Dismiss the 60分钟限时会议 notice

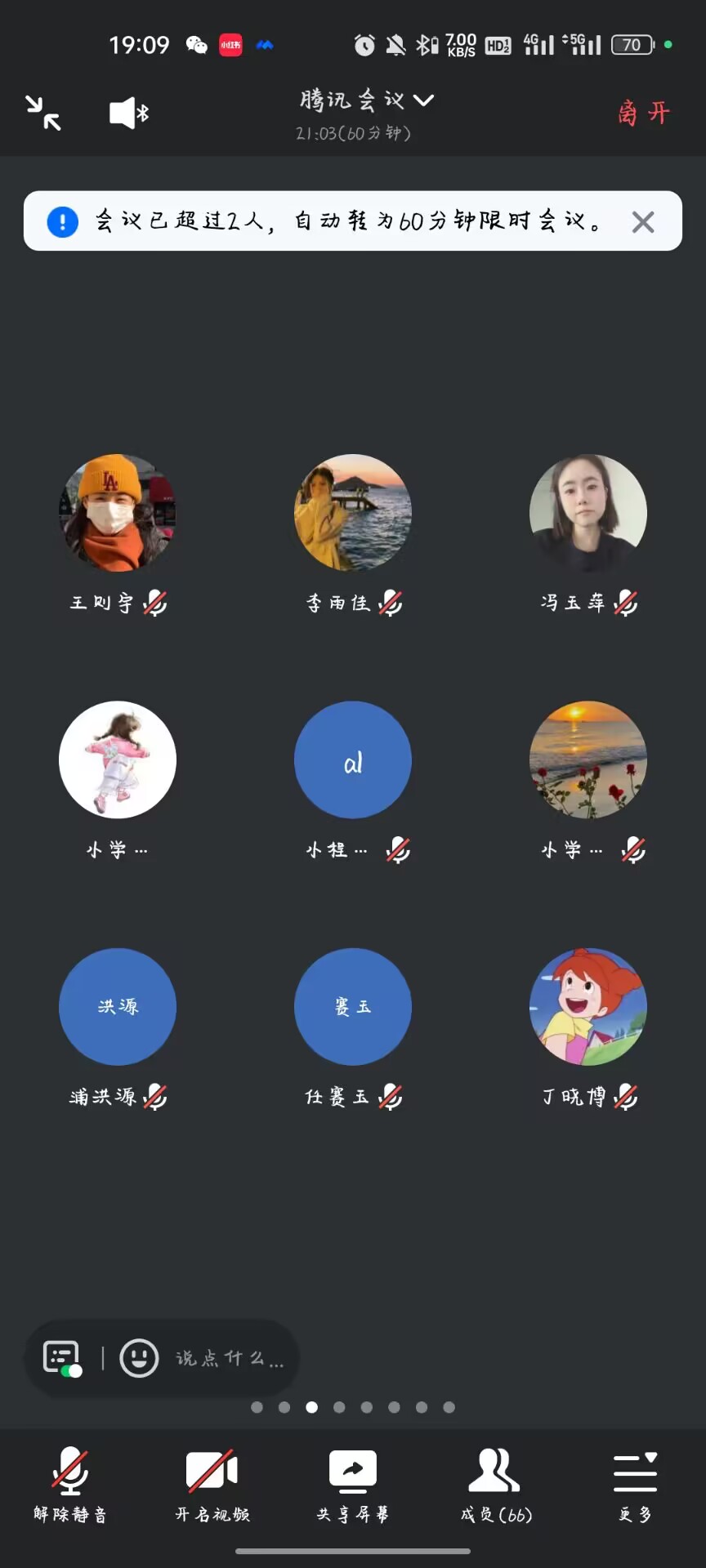point(643,221)
